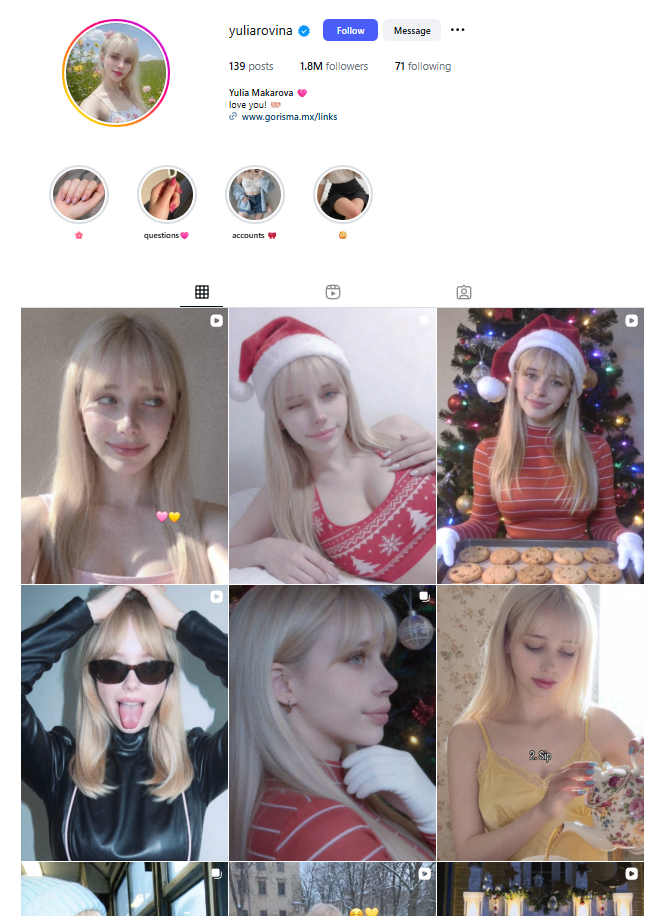Tap the Message button

point(411,30)
